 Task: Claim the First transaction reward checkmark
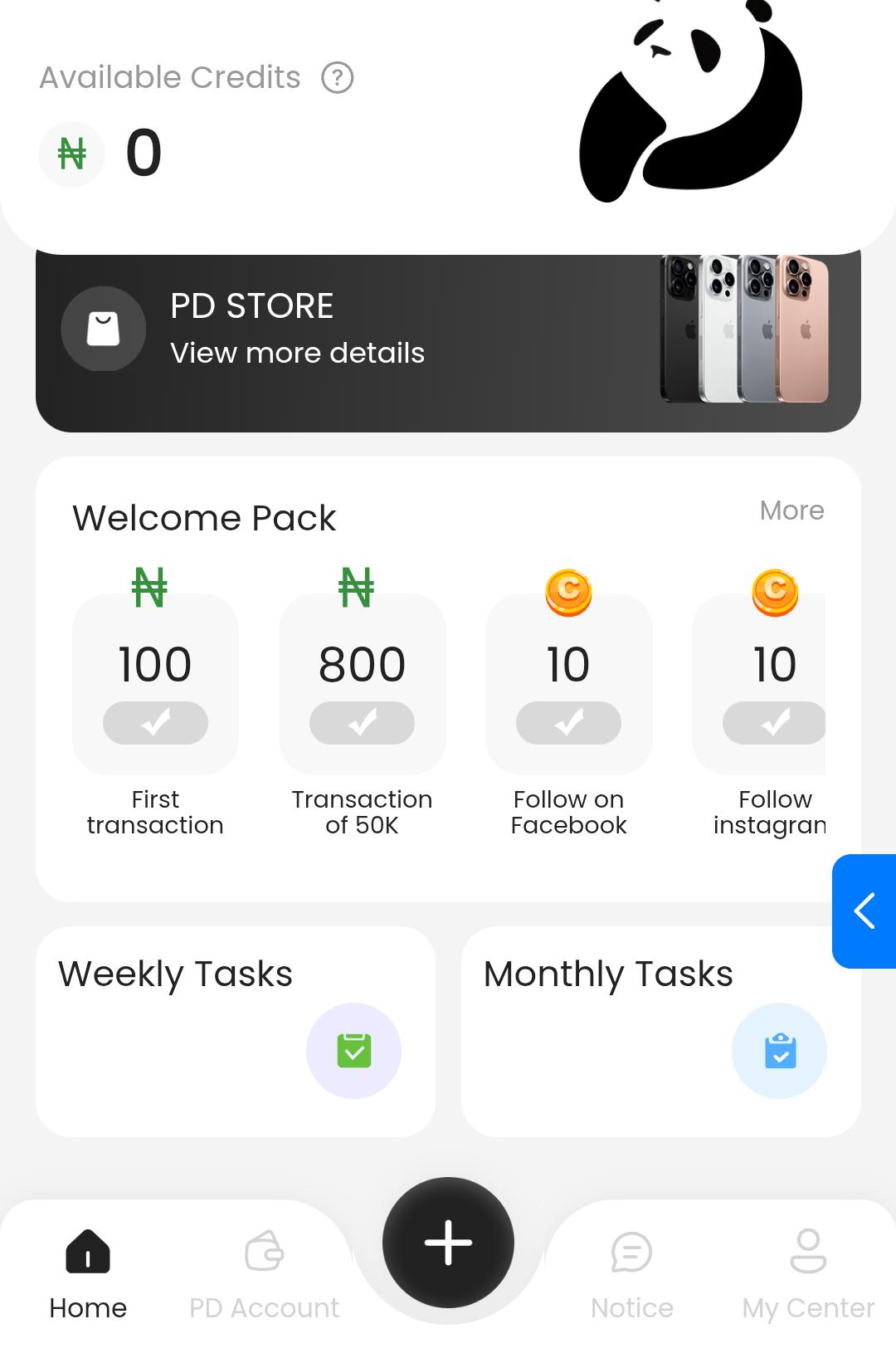point(155,723)
